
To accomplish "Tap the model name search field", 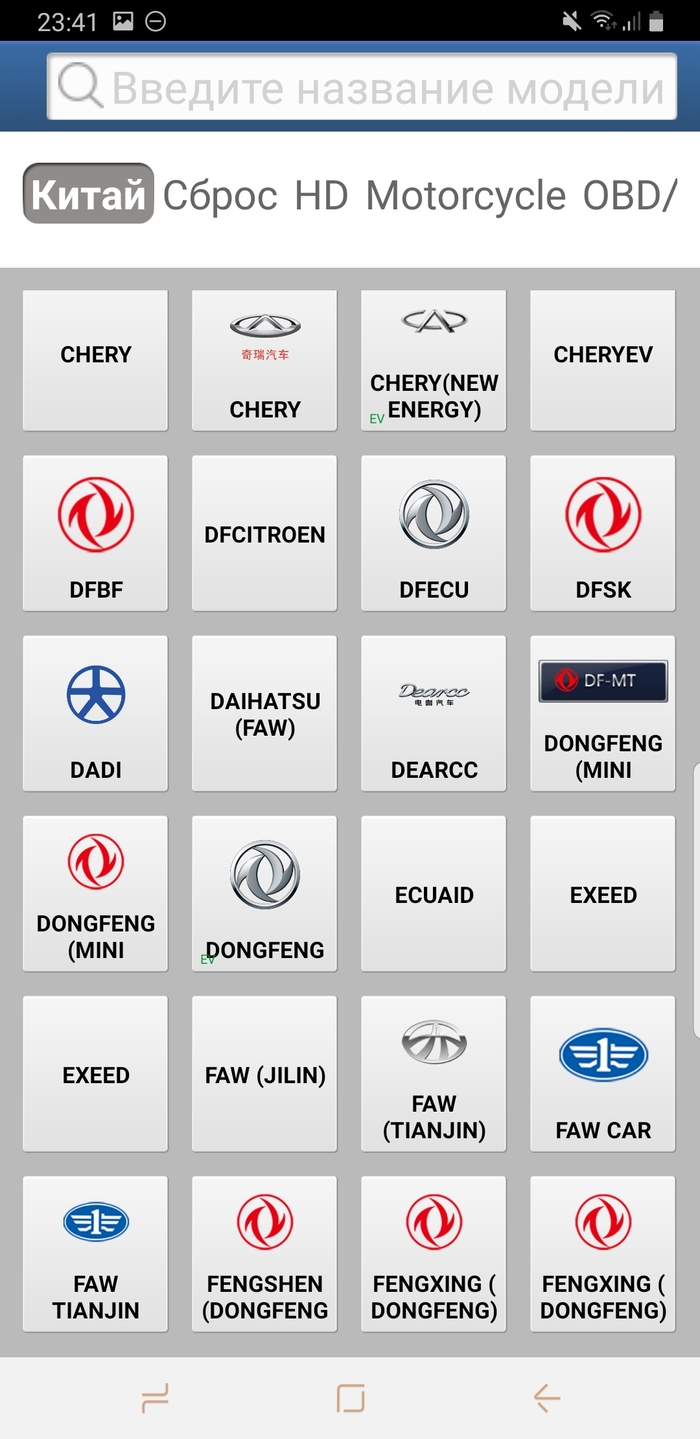I will (385, 88).
